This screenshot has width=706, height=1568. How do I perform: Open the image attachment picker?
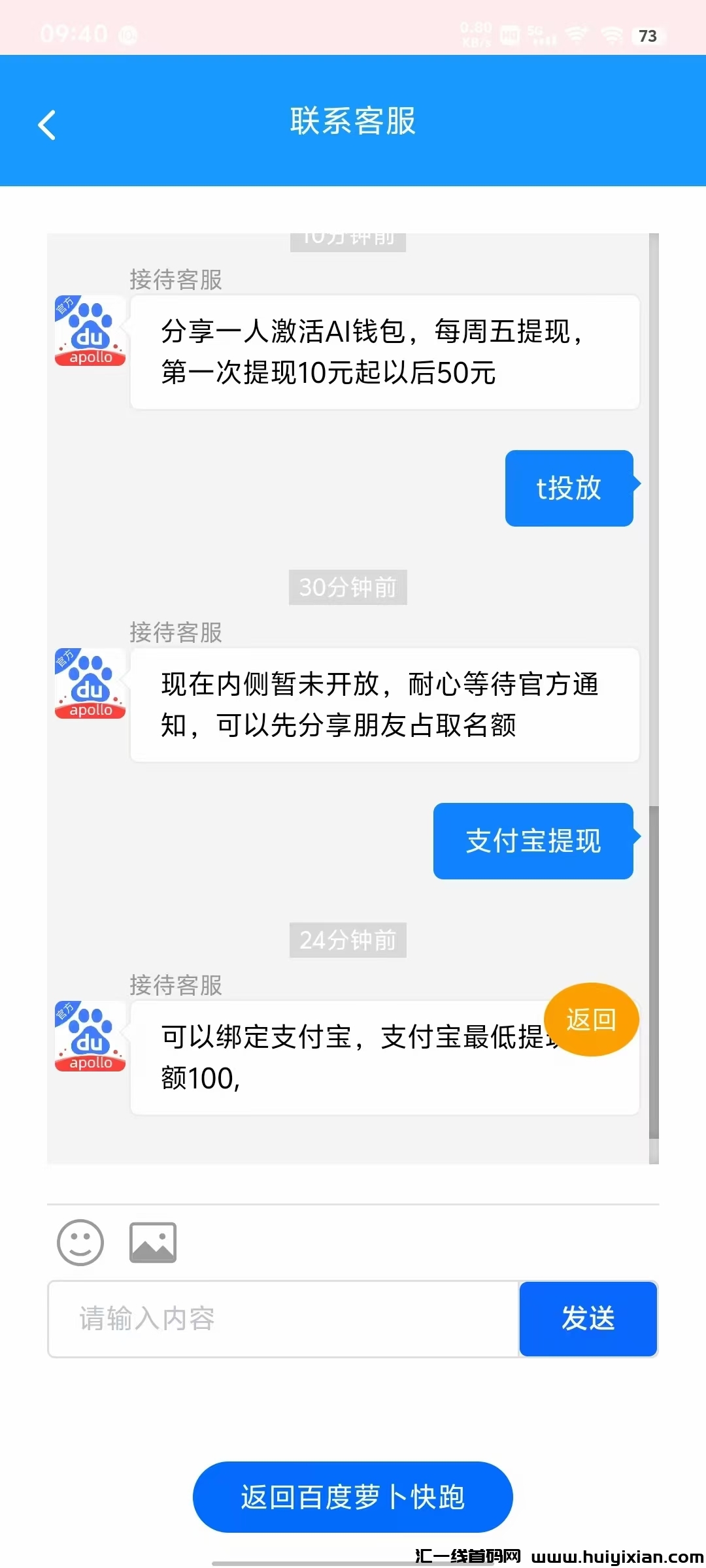(x=153, y=1241)
